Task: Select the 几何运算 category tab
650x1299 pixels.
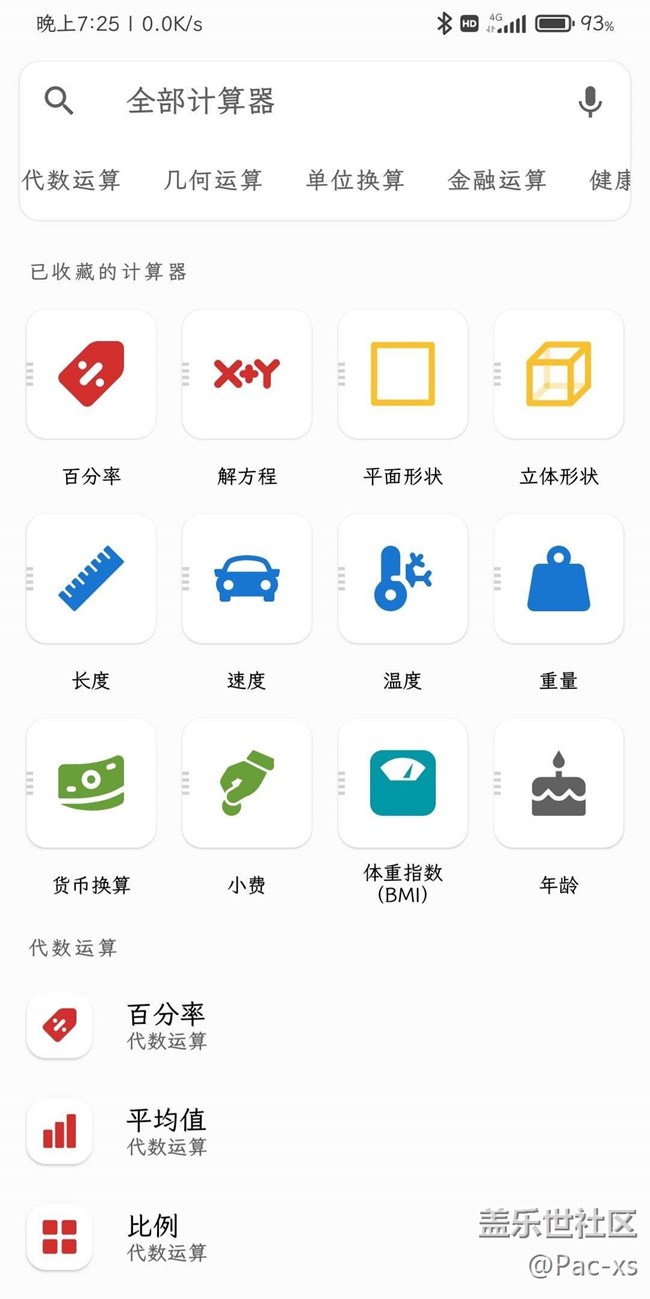Action: [x=213, y=180]
